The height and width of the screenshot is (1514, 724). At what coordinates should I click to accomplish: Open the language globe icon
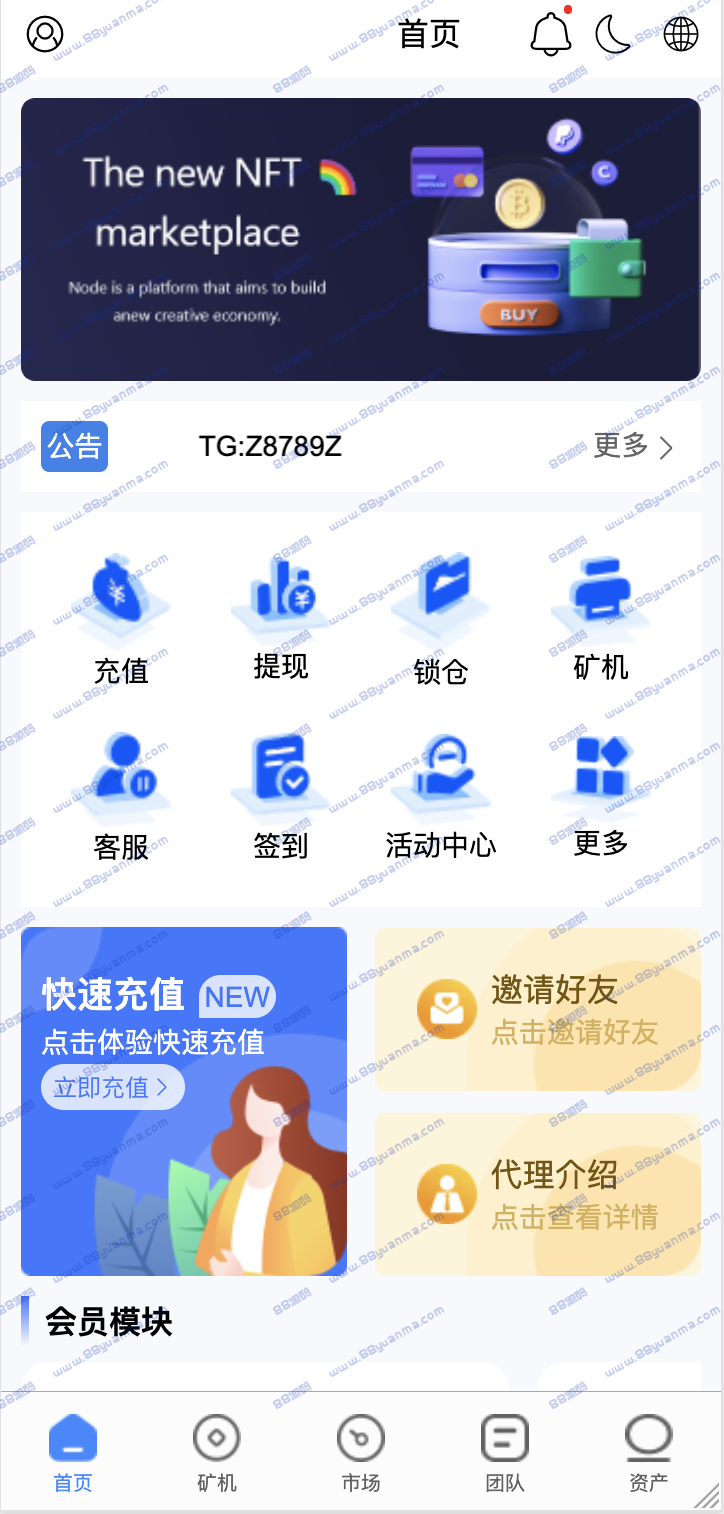click(681, 34)
